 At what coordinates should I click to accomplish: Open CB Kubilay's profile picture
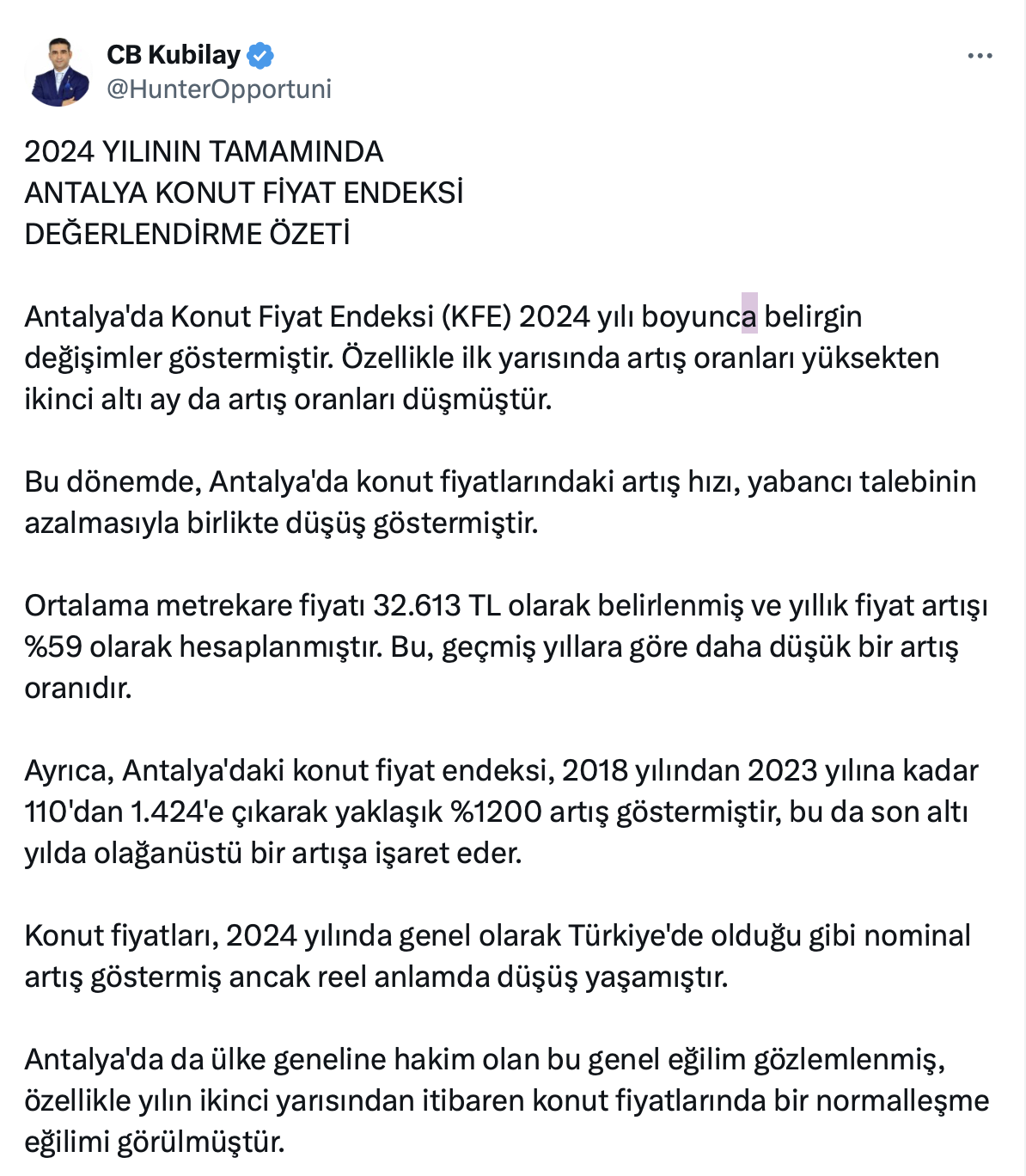pyautogui.click(x=59, y=72)
